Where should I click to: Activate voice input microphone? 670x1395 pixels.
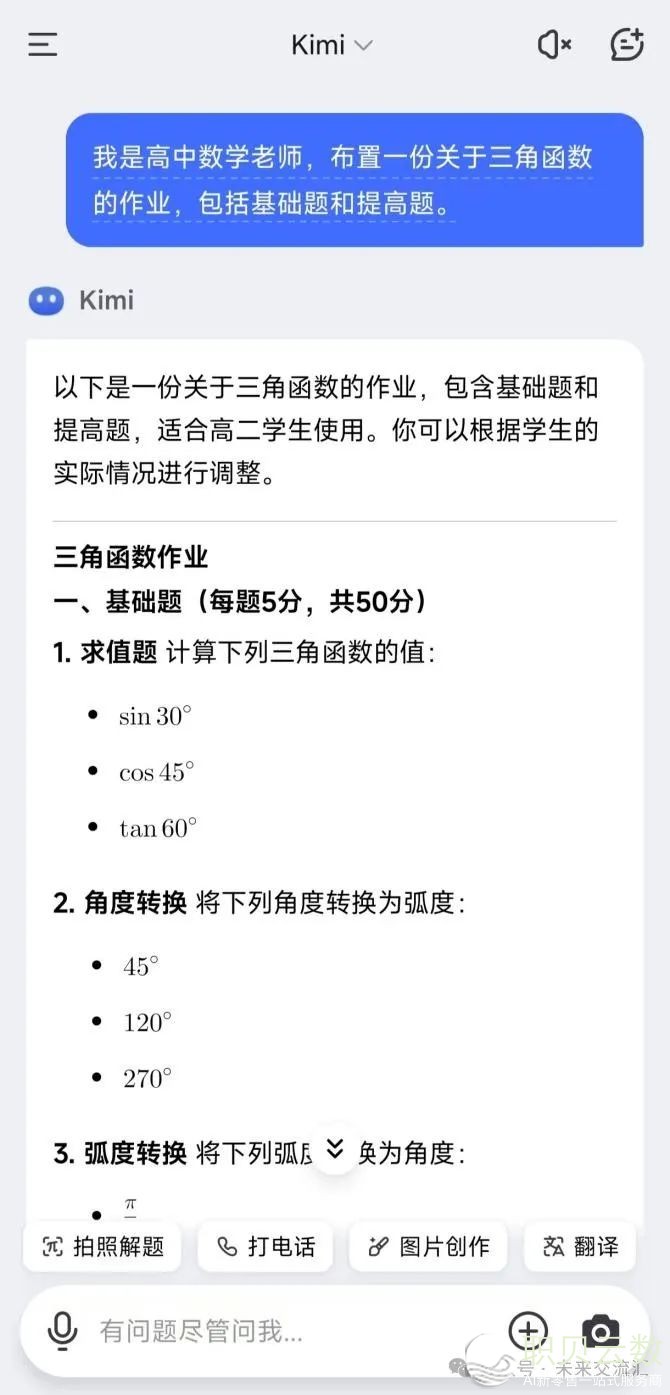point(62,1331)
